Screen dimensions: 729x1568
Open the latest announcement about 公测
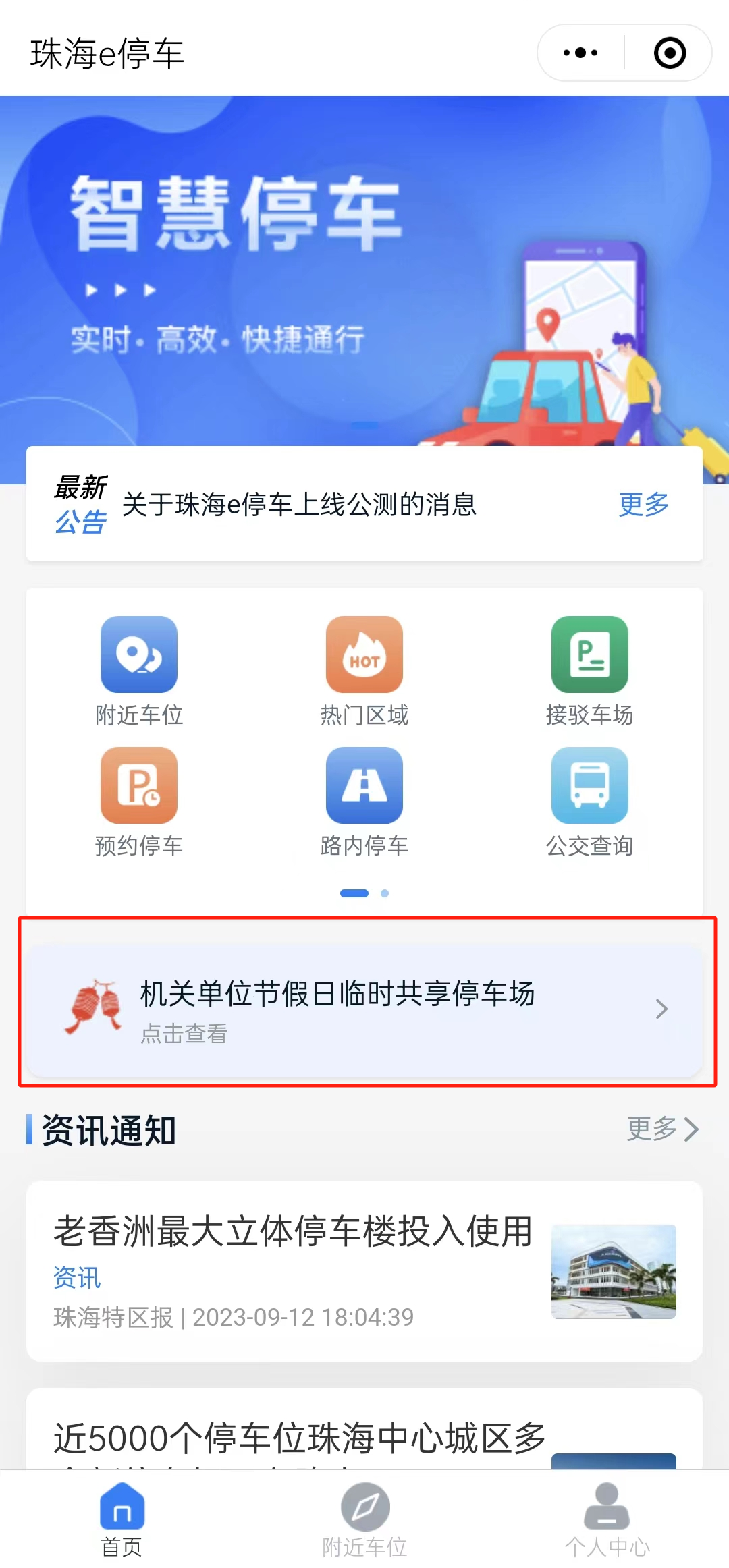point(299,504)
